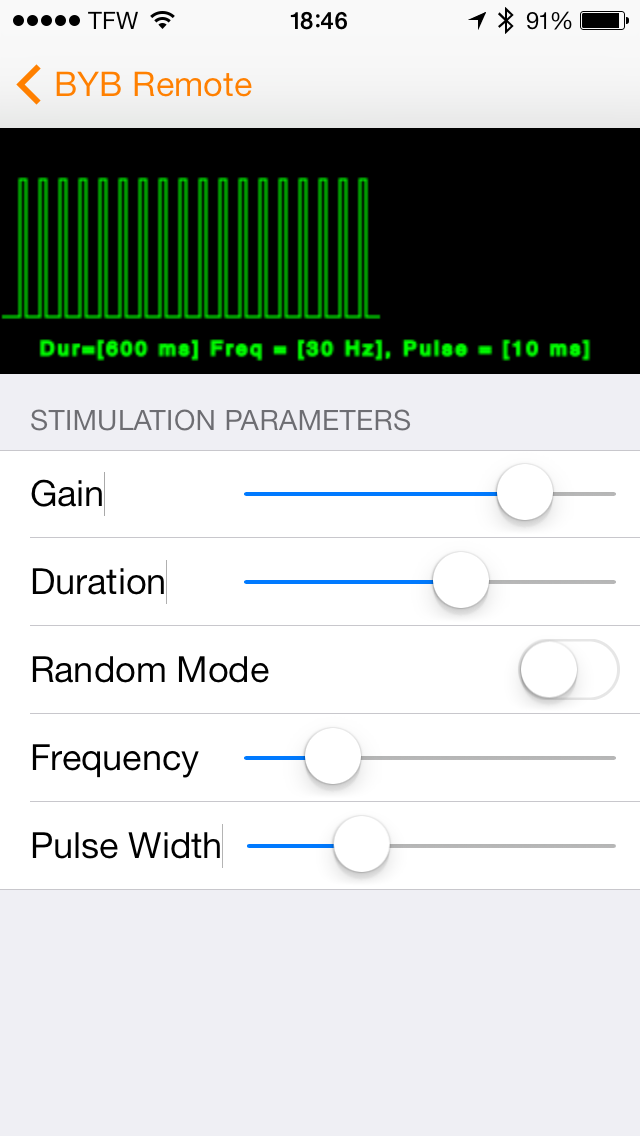Enable Random Mode switch
The width and height of the screenshot is (640, 1136).
569,669
